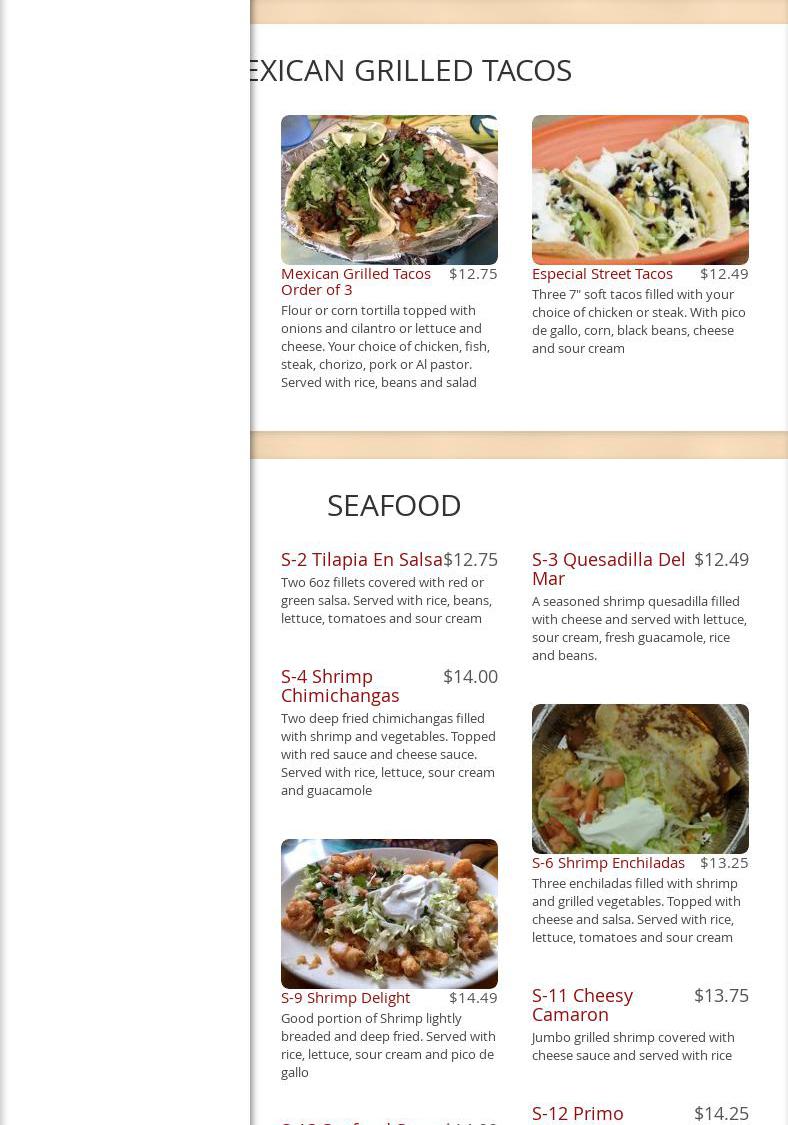Image resolution: width=788 pixels, height=1125 pixels.
Task: Open S-3 Quesadilla Del Mar
Action: click(608, 568)
